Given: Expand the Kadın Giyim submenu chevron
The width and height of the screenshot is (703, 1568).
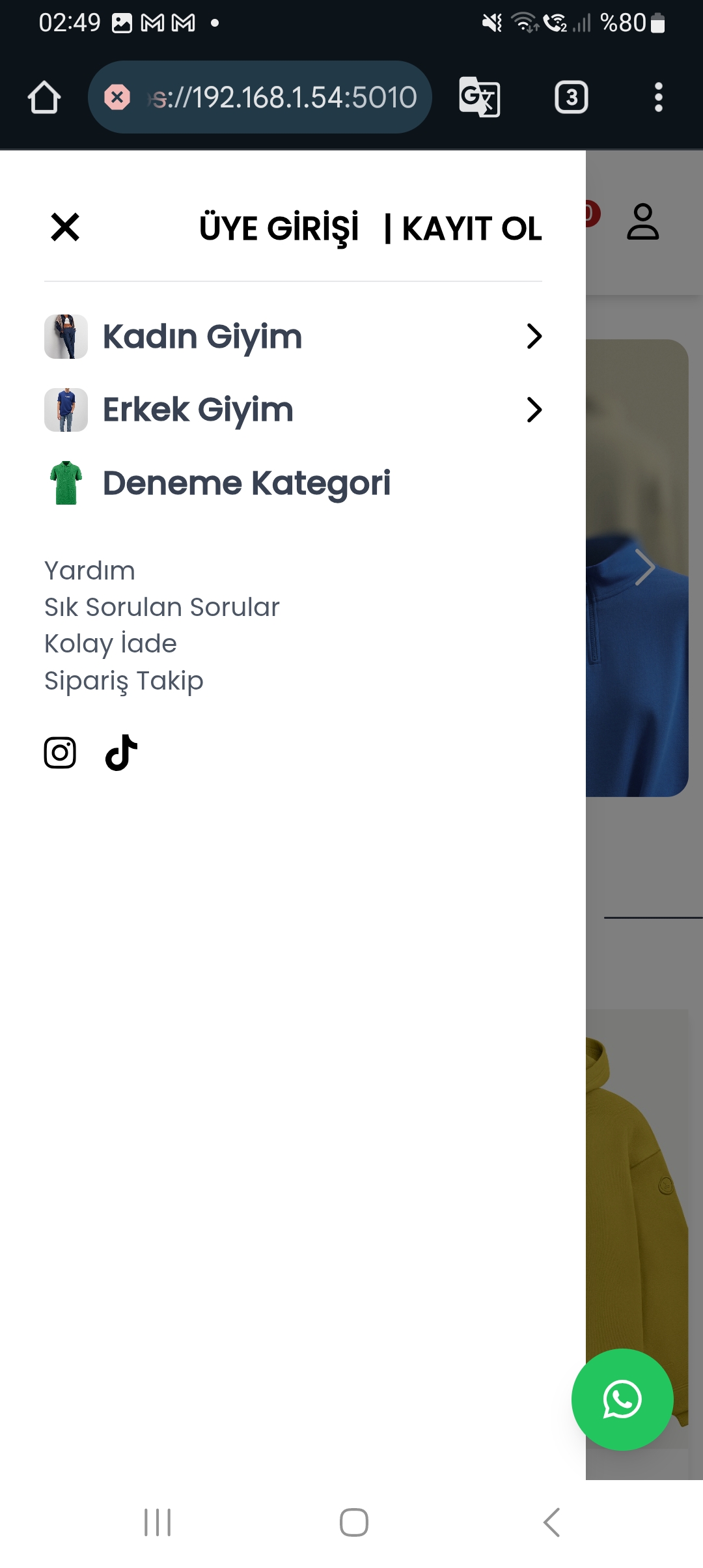Looking at the screenshot, I should (535, 337).
